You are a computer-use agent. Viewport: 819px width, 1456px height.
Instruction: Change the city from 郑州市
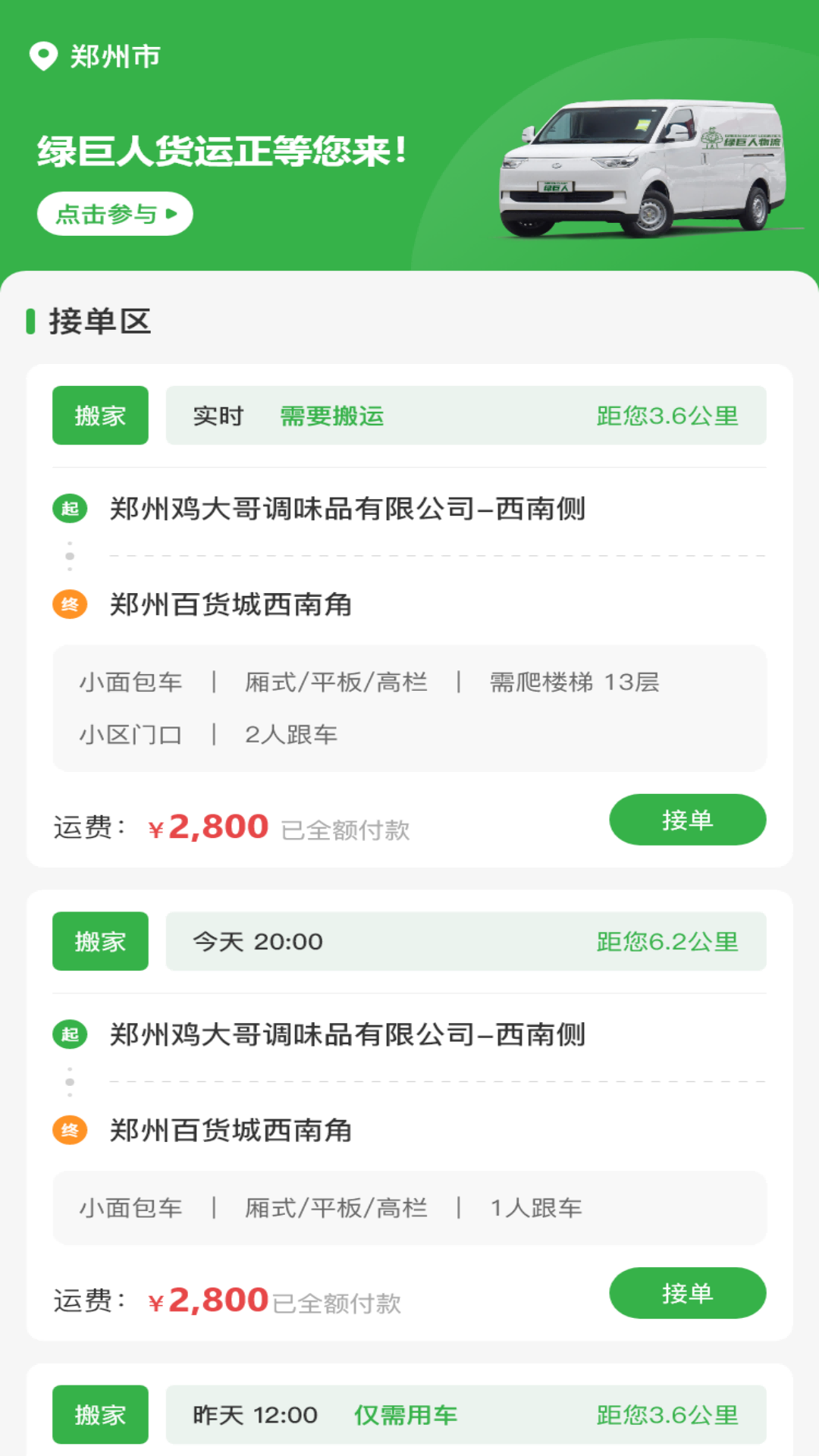[95, 56]
